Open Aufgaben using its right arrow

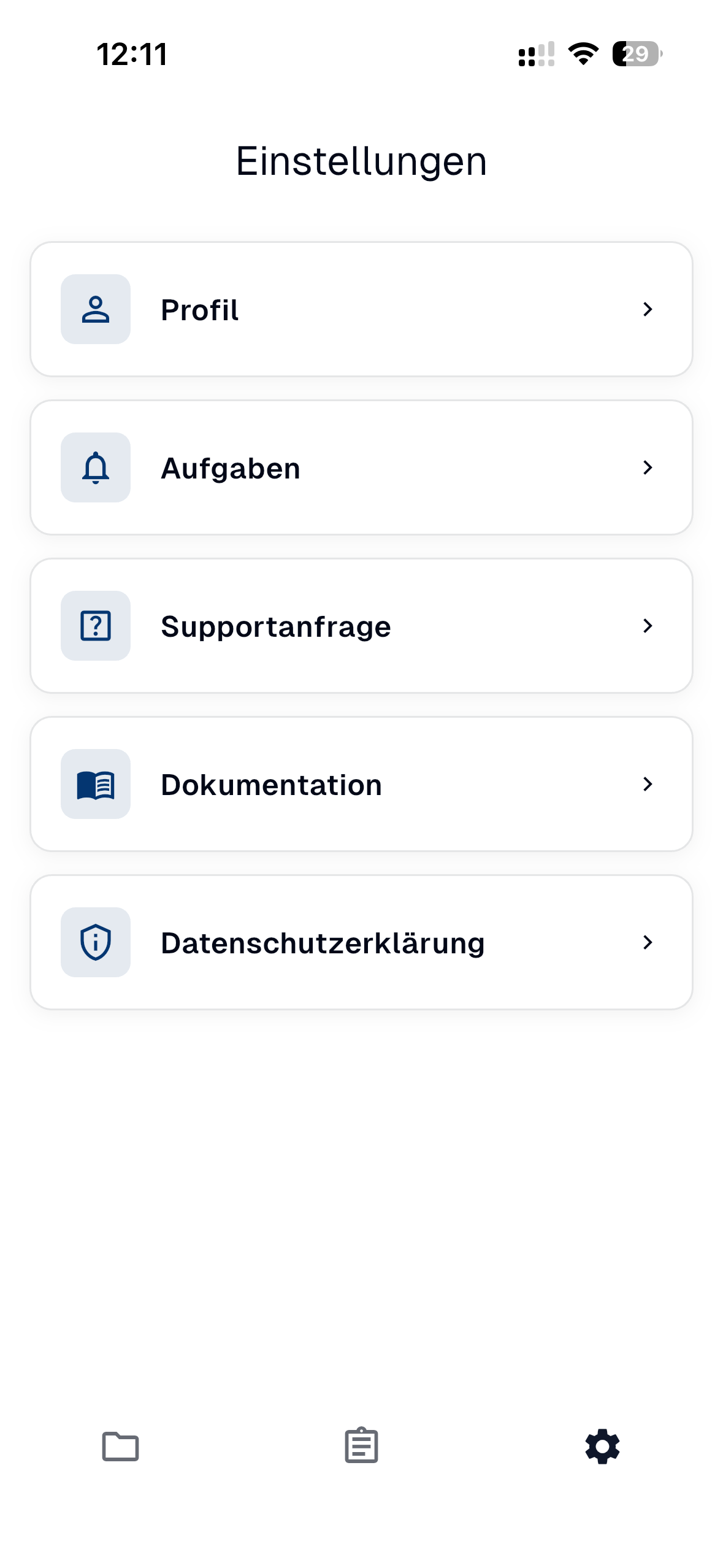pyautogui.click(x=648, y=467)
